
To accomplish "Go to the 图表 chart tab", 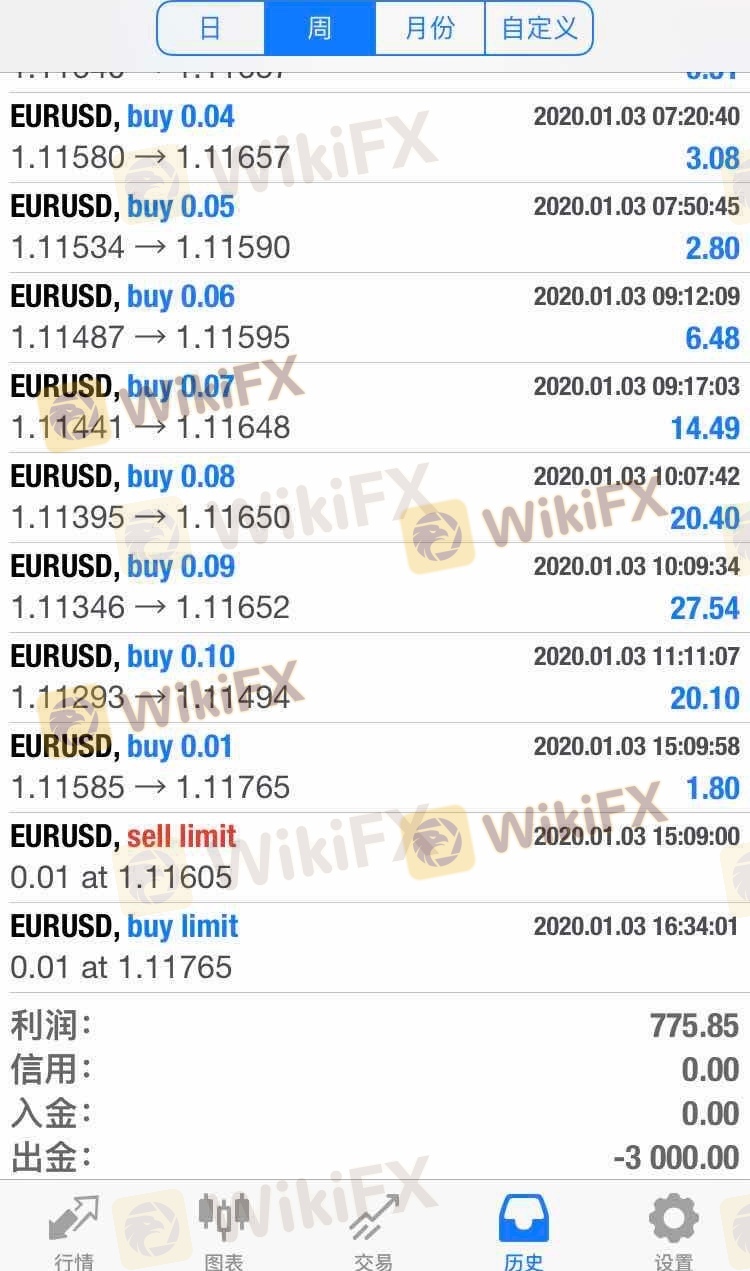I will click(223, 1230).
